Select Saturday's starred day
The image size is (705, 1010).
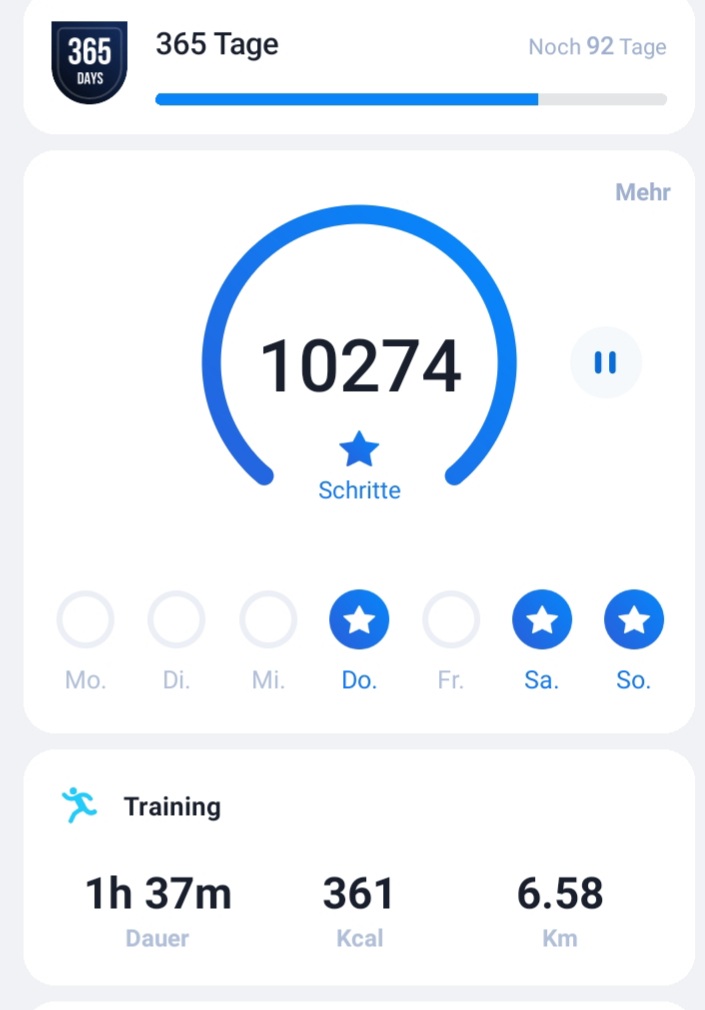tap(542, 620)
